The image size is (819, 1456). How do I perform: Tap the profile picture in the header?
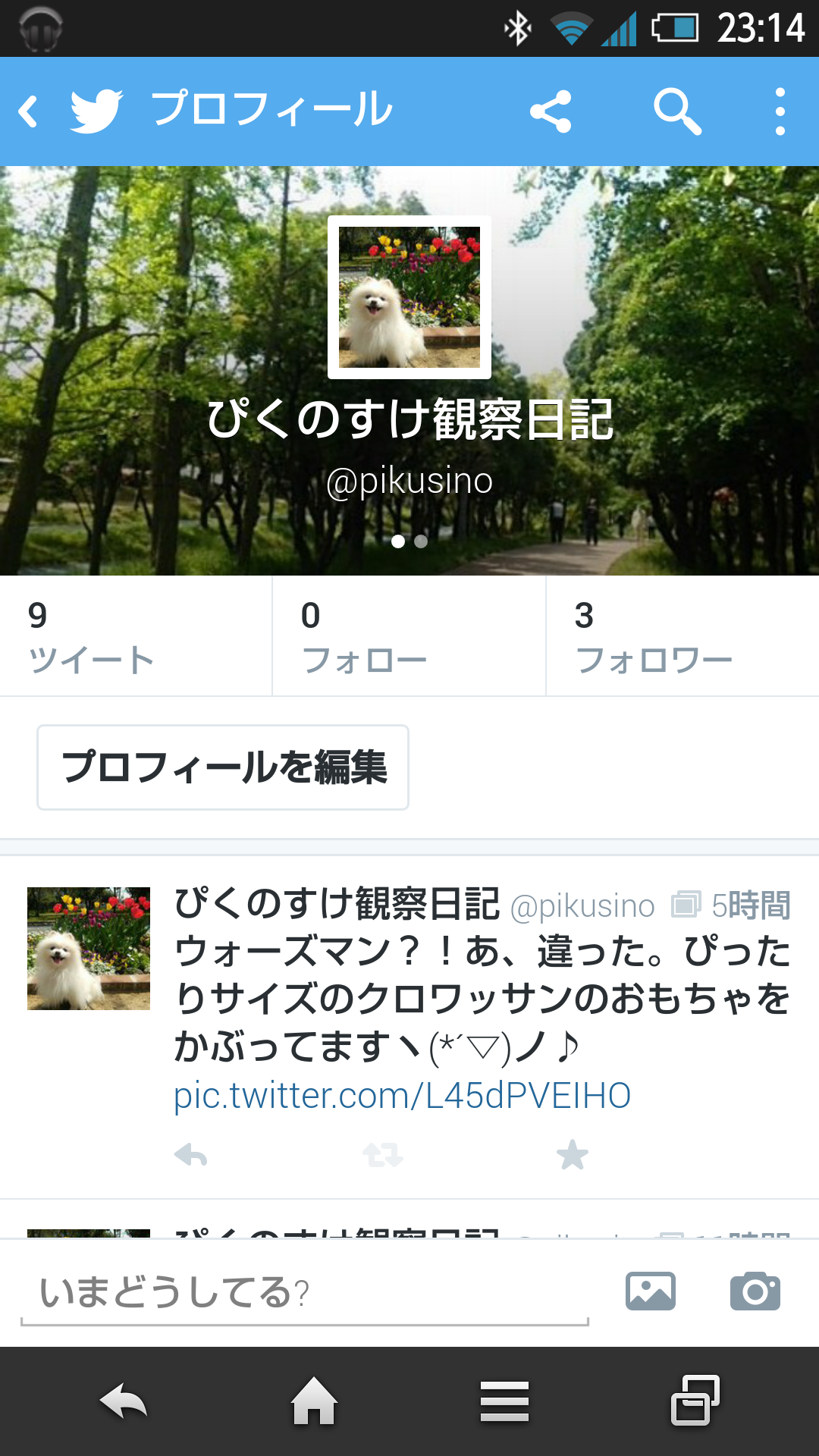(x=409, y=297)
